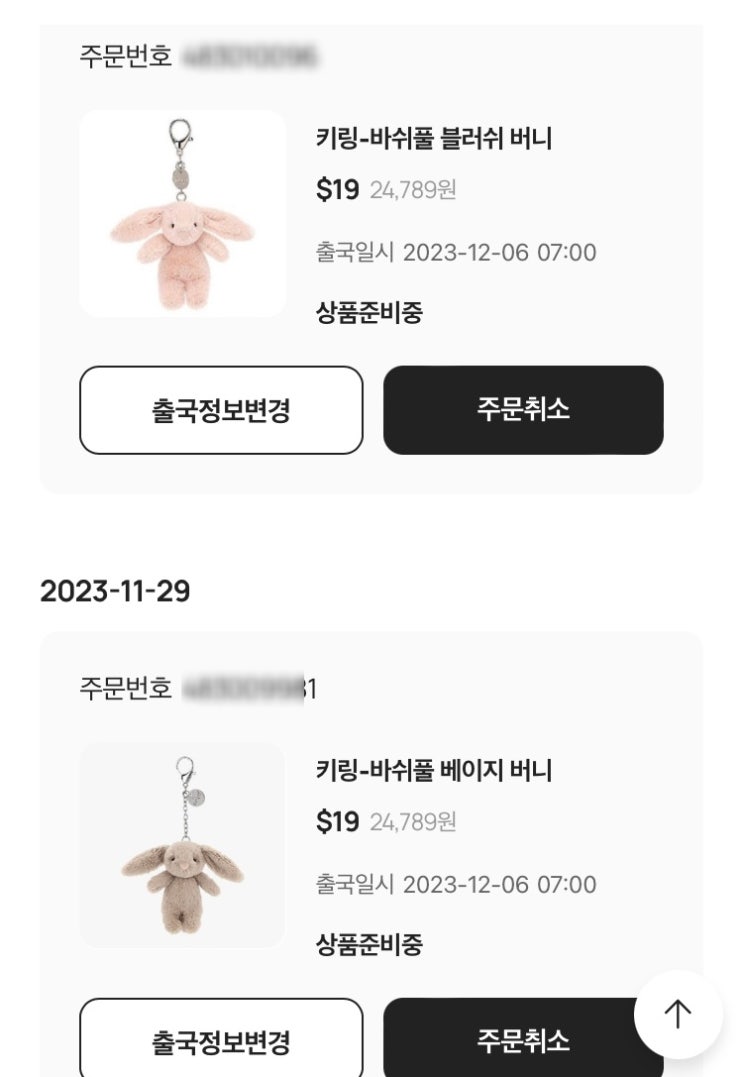Change departure info for 베이지 버니 order
Image resolution: width=743 pixels, height=1077 pixels.
pos(221,1037)
